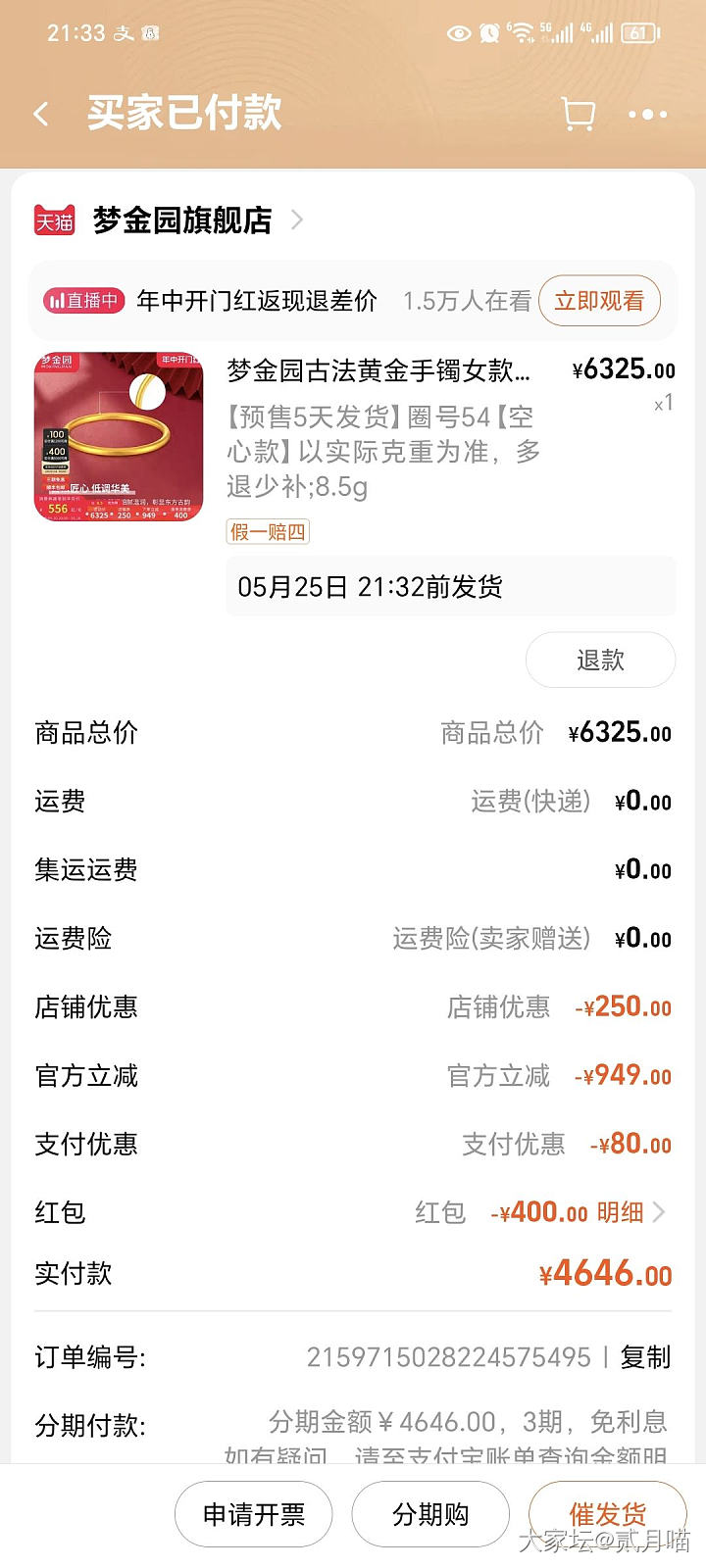Copy the order number with 复制
The image size is (706, 1568).
(x=645, y=1357)
